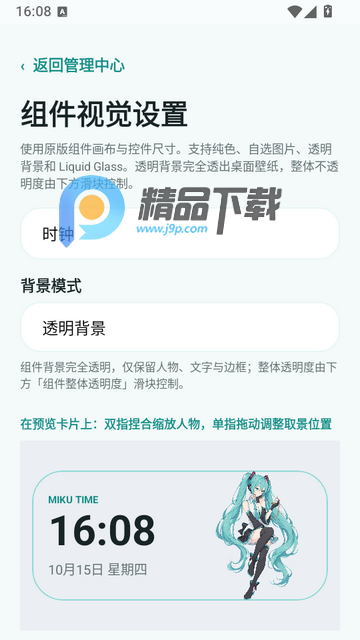Open the 透明背景 background mode dropdown
The image size is (360, 640).
[180, 327]
